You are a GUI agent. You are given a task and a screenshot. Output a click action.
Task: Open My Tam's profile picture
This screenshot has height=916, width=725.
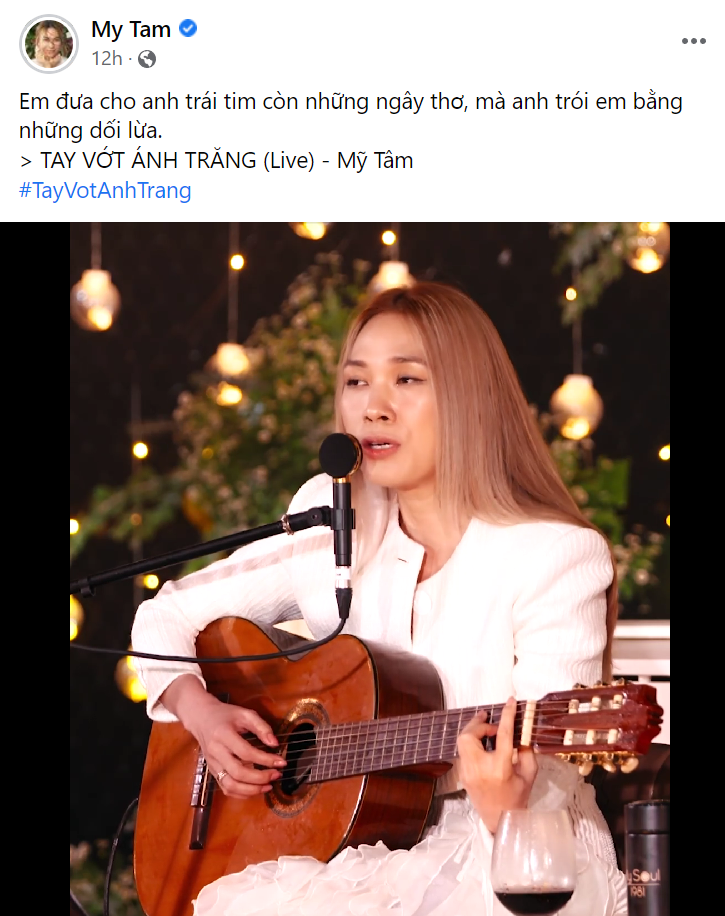coord(49,44)
